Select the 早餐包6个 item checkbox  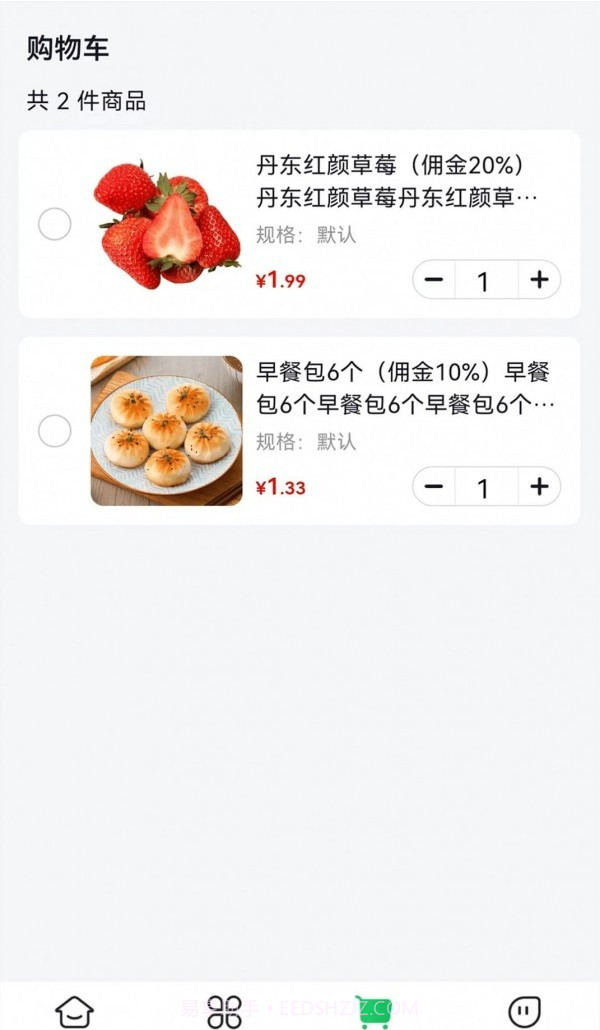[55, 431]
